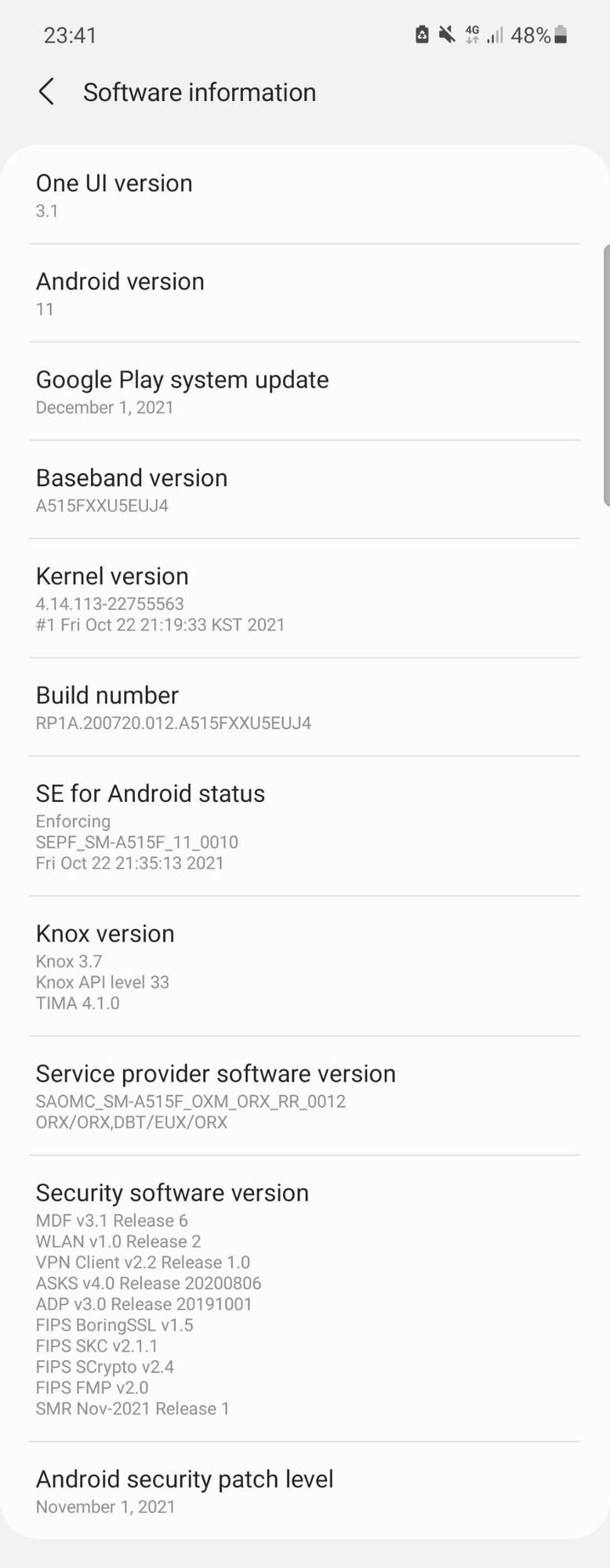Open SE for Android status details
610x1568 pixels.
(305, 826)
